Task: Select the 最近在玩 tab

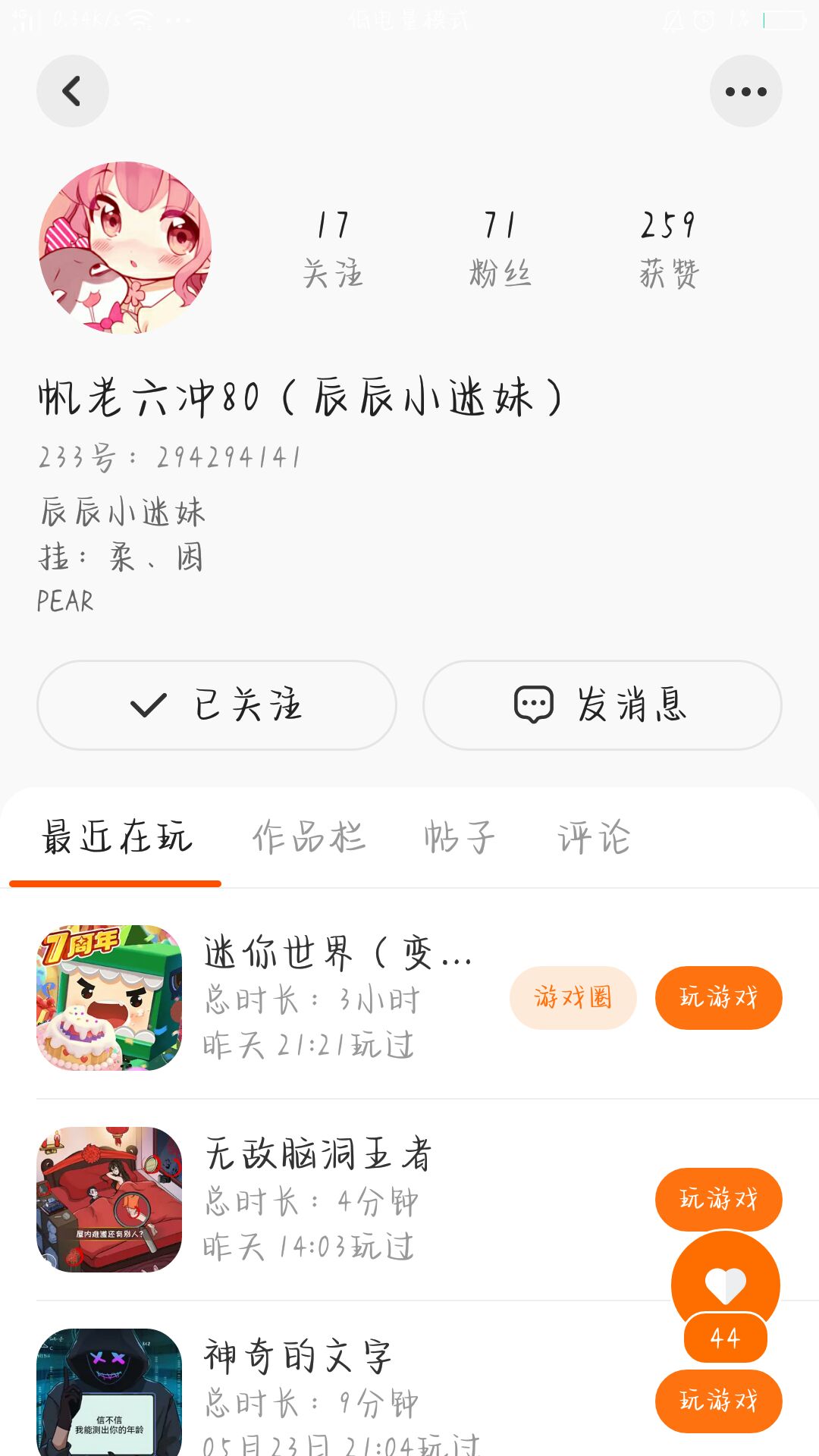Action: pyautogui.click(x=116, y=837)
